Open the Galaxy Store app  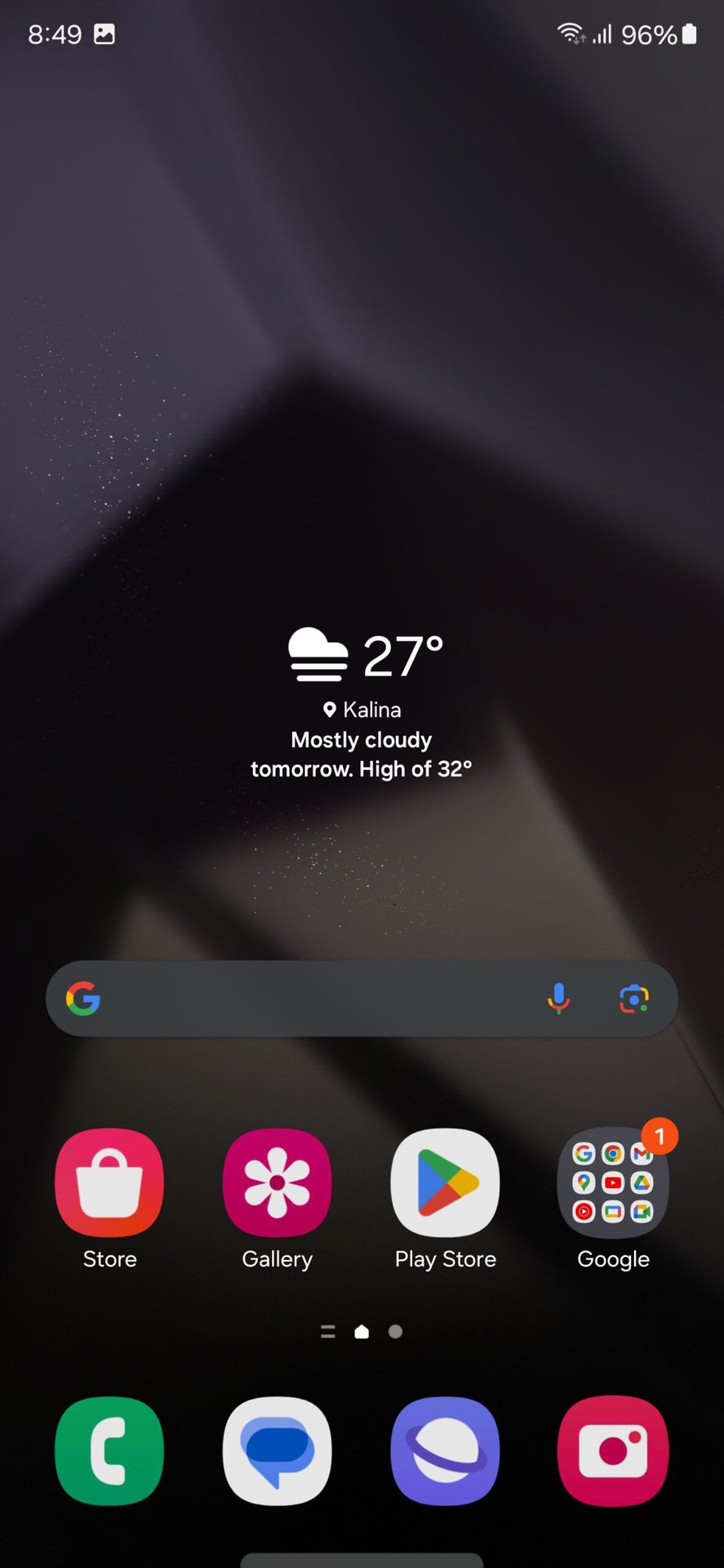click(109, 1182)
